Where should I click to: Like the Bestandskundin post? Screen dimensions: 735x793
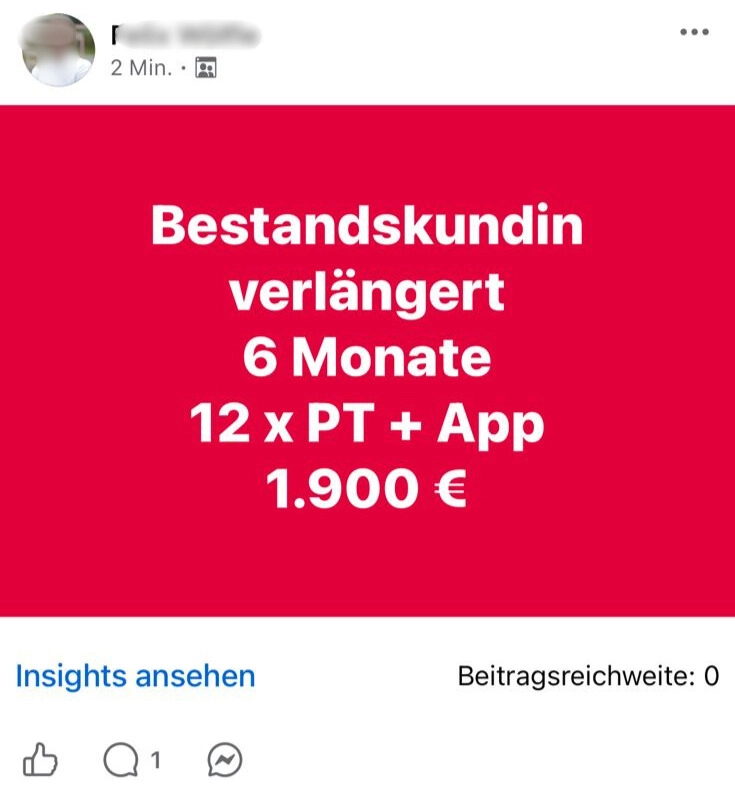tap(40, 762)
